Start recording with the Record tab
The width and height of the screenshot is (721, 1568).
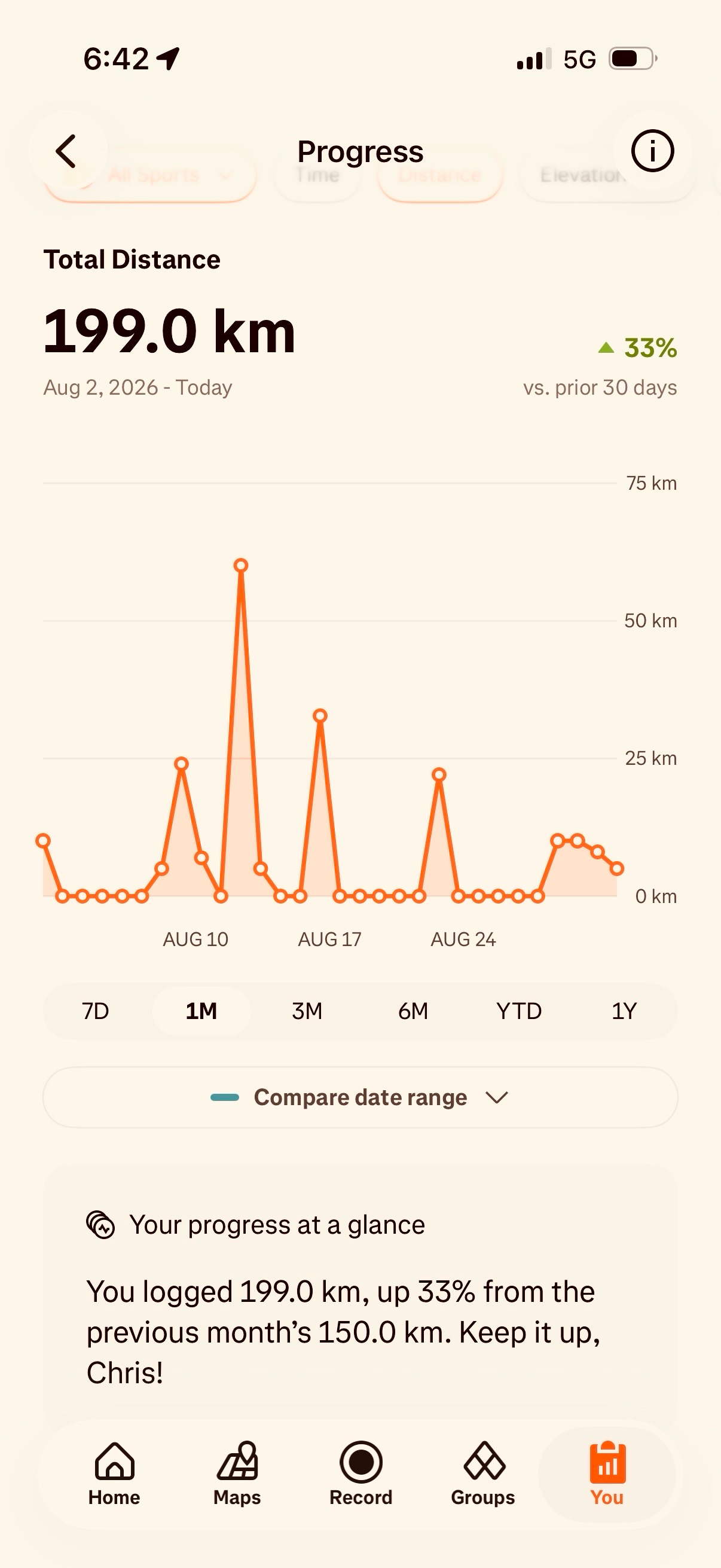point(361,1474)
